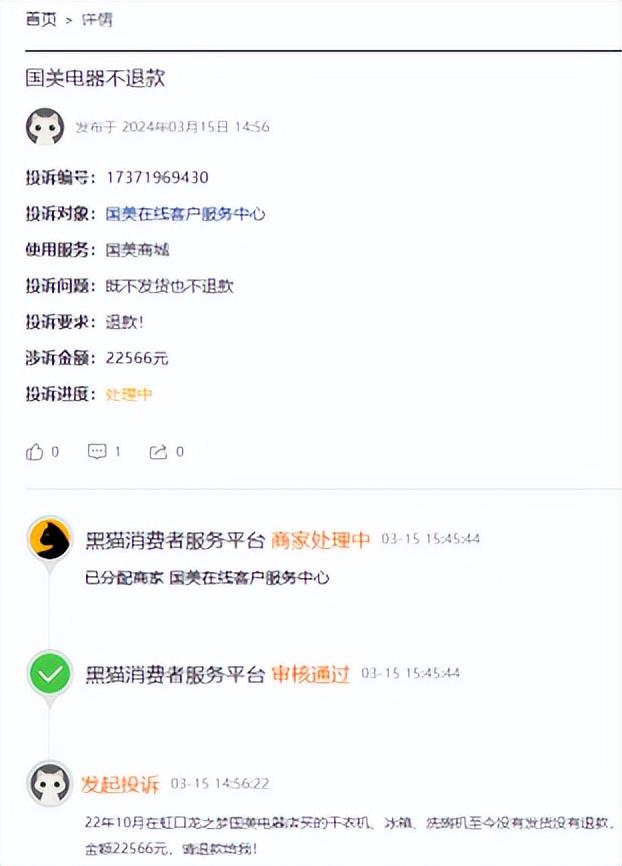
Task: Open the 国美商城 service link
Action: tap(137, 250)
